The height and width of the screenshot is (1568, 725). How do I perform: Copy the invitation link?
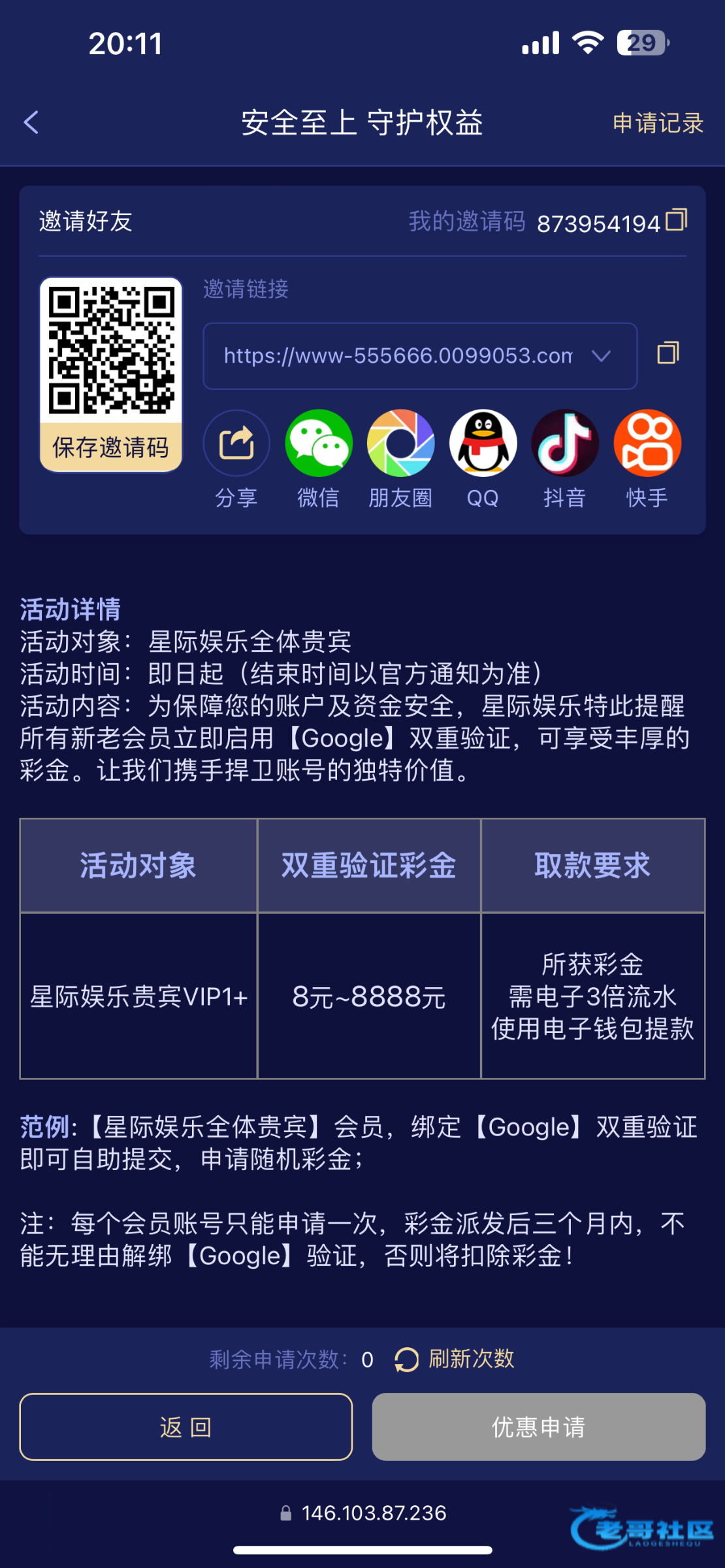(x=668, y=353)
